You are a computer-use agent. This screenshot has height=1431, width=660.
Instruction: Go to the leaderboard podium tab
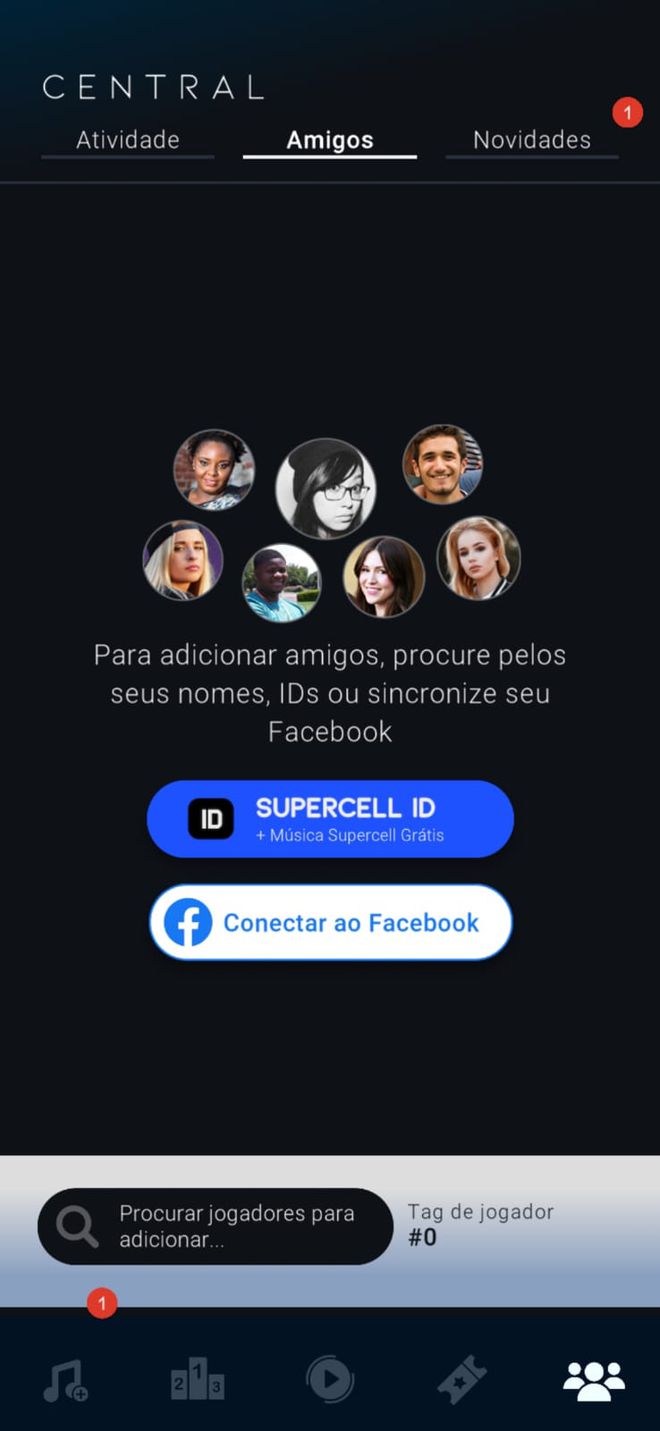pos(198,1380)
